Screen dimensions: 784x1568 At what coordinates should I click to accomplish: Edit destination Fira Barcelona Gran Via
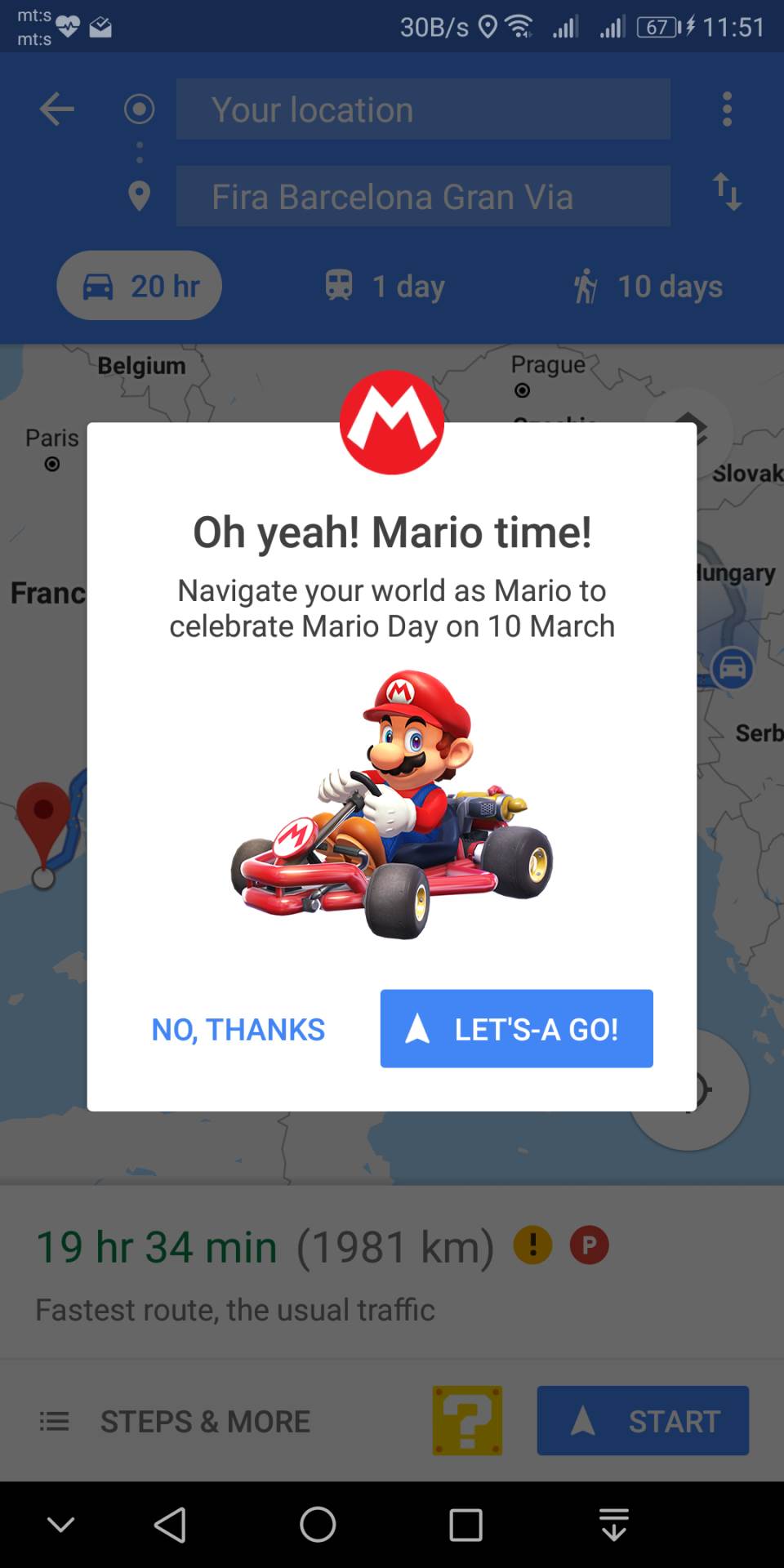coord(423,196)
